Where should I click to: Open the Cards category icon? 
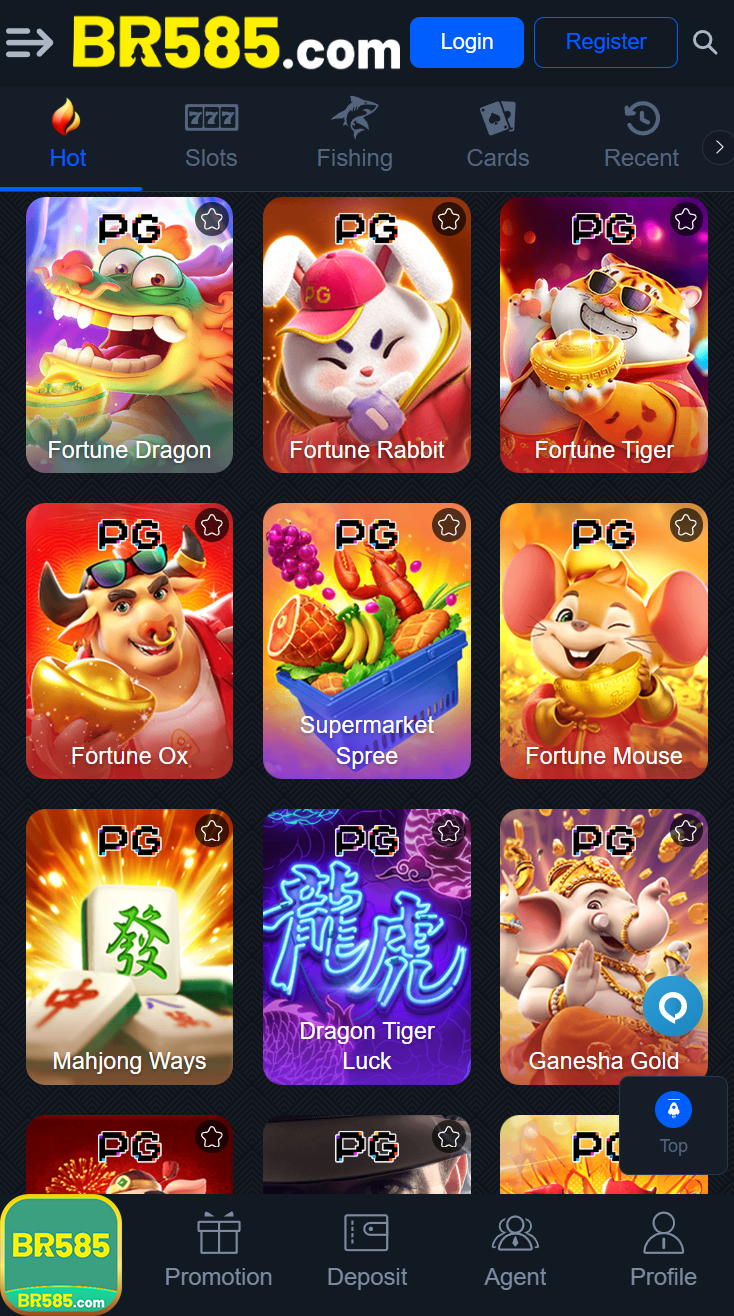(497, 118)
